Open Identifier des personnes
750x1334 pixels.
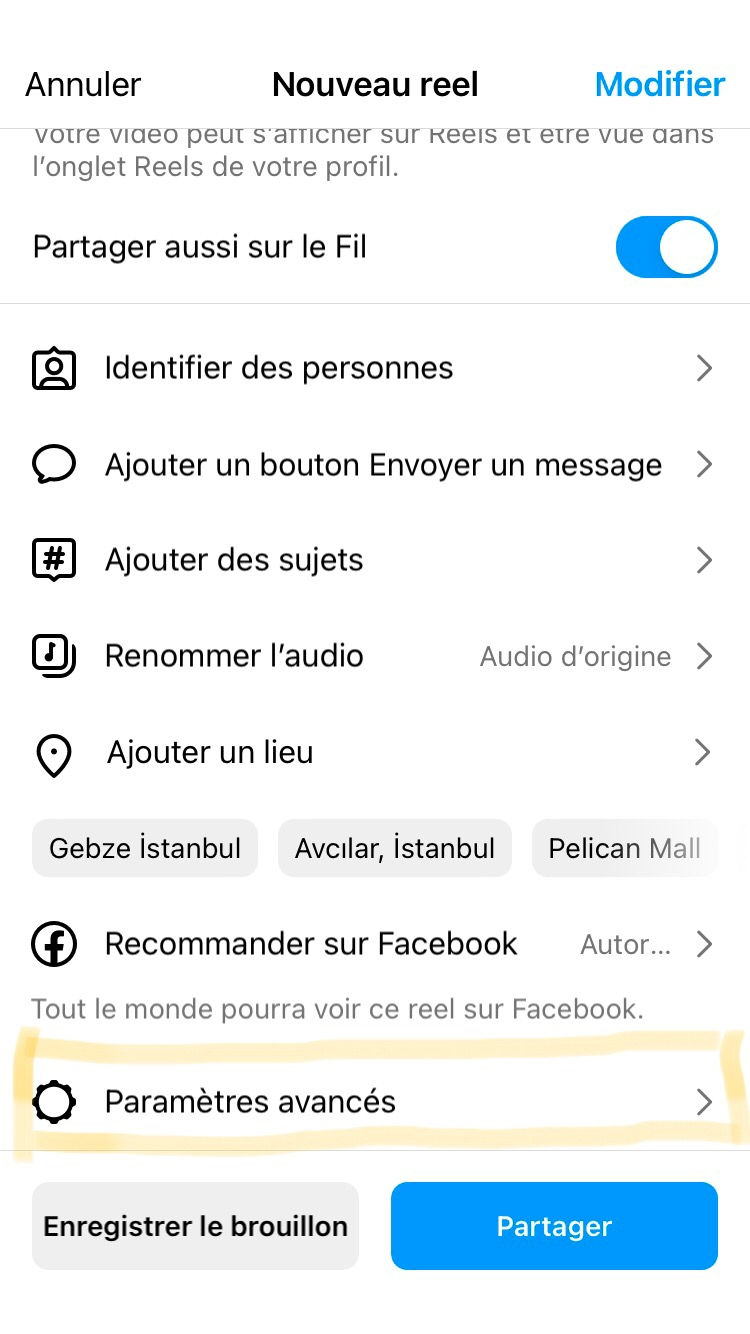375,368
